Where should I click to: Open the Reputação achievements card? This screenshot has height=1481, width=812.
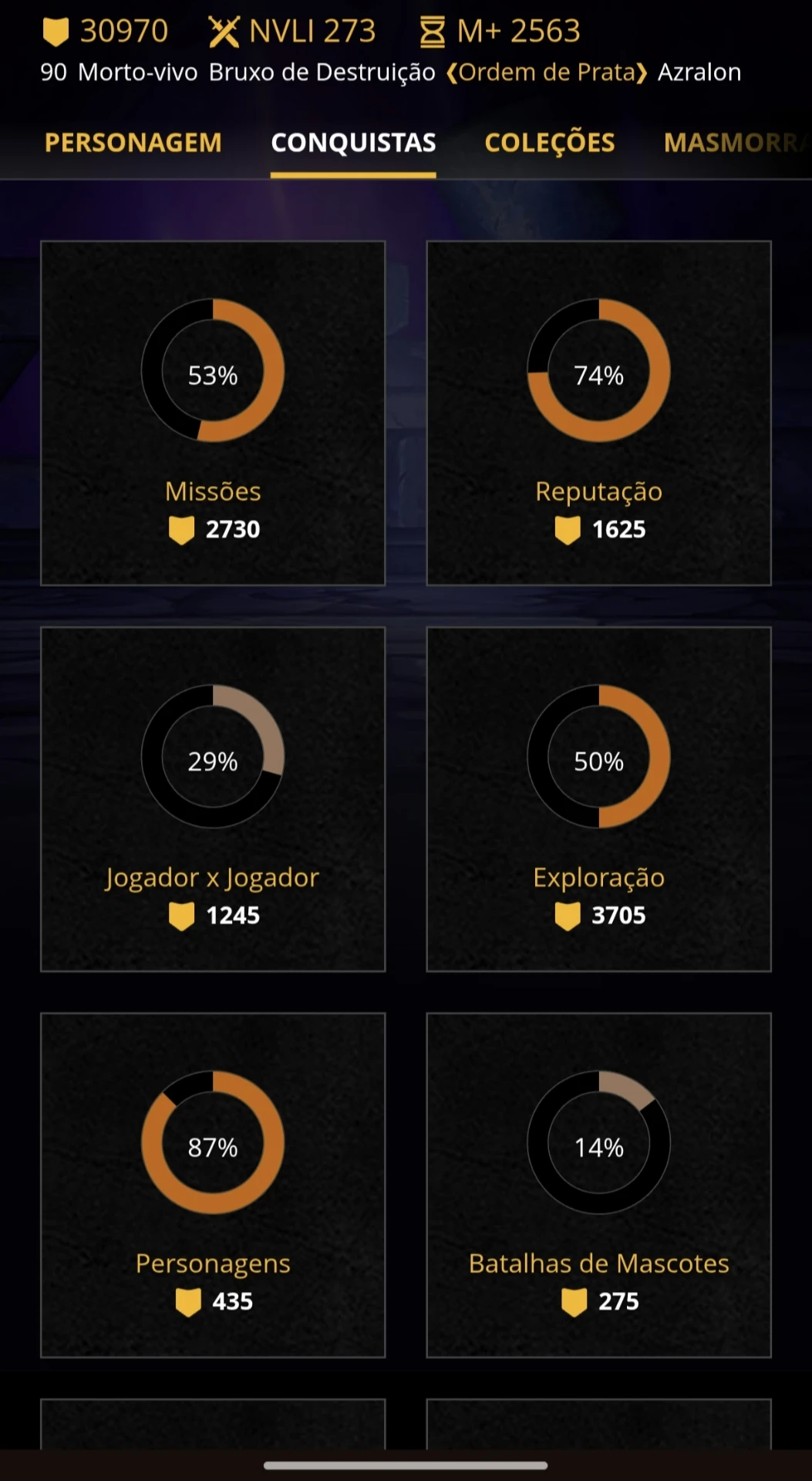click(599, 413)
